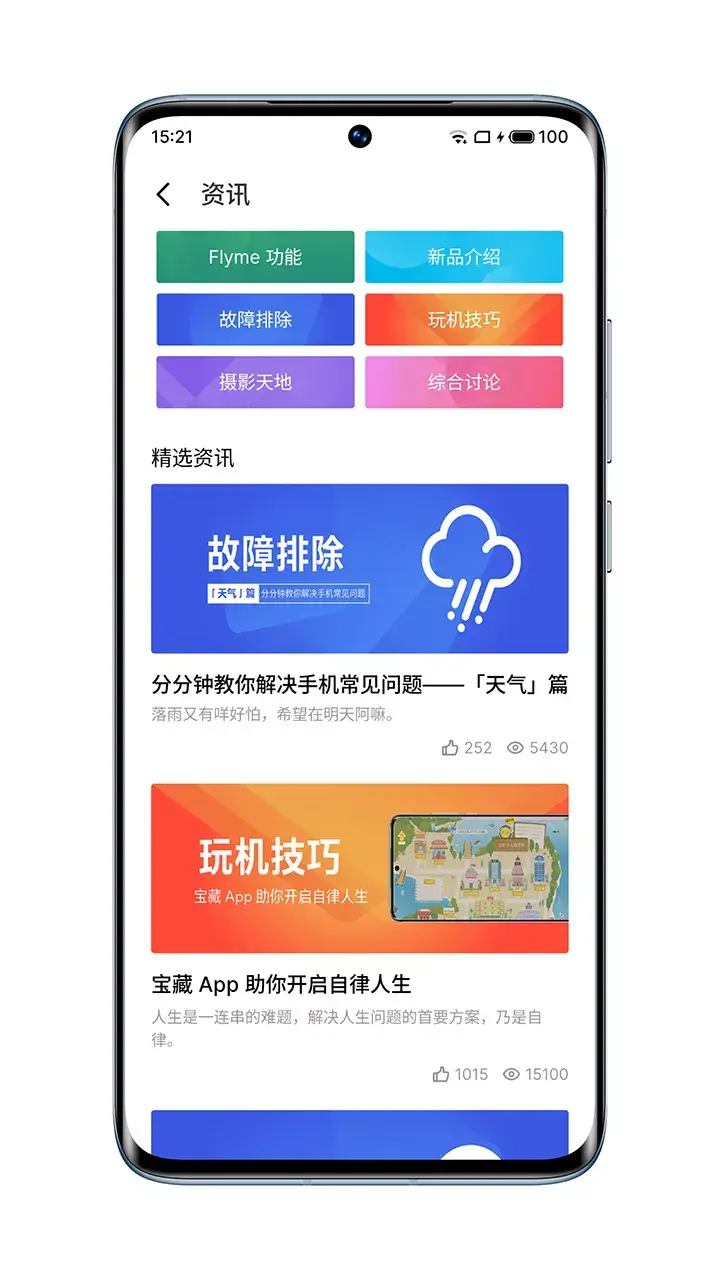Open the 玩机技巧 category button
Screen dimensions: 720x1280
(x=464, y=320)
